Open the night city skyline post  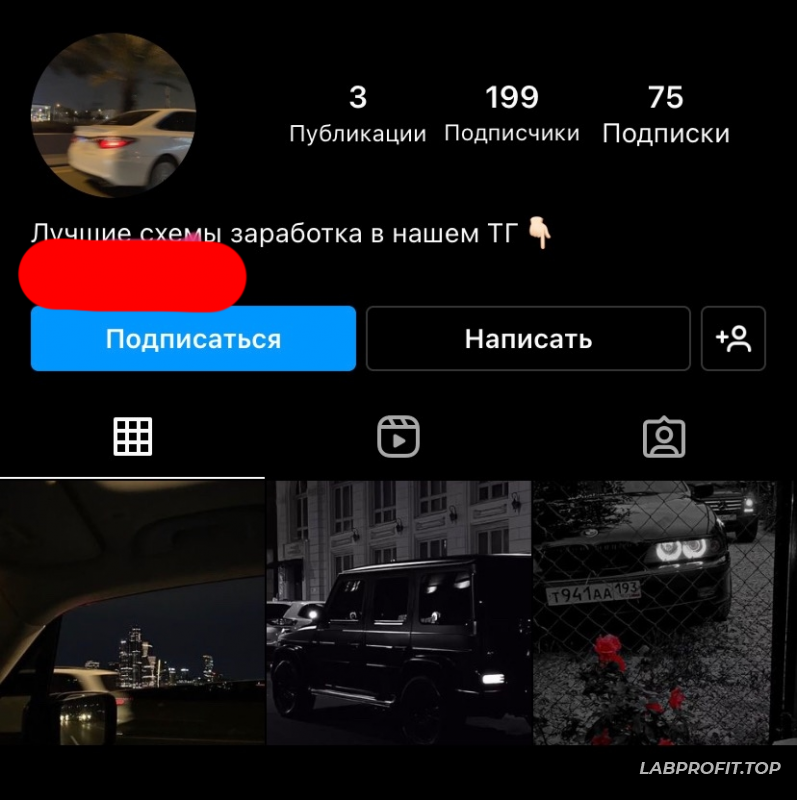[x=132, y=612]
